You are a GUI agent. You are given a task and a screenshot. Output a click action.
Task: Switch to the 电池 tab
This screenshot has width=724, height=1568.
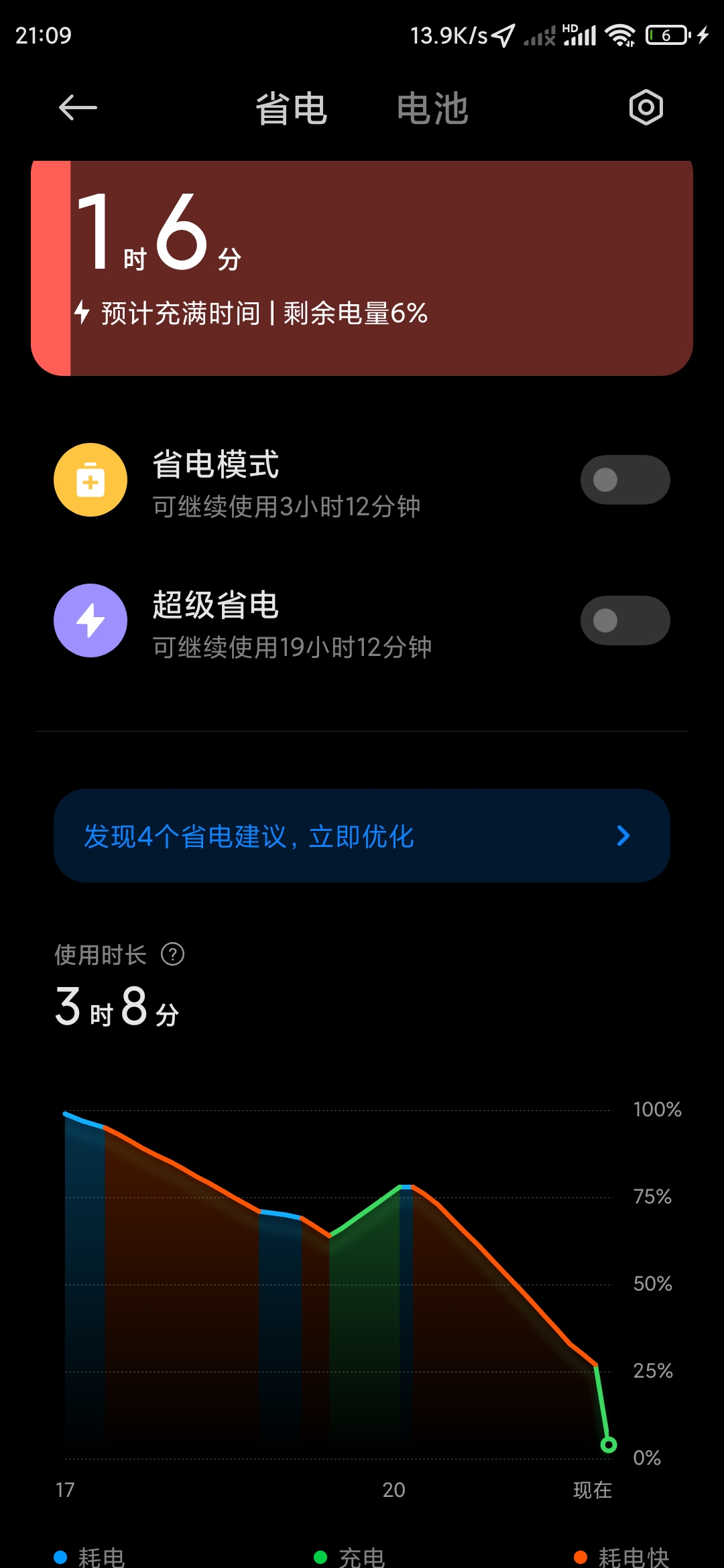point(432,109)
